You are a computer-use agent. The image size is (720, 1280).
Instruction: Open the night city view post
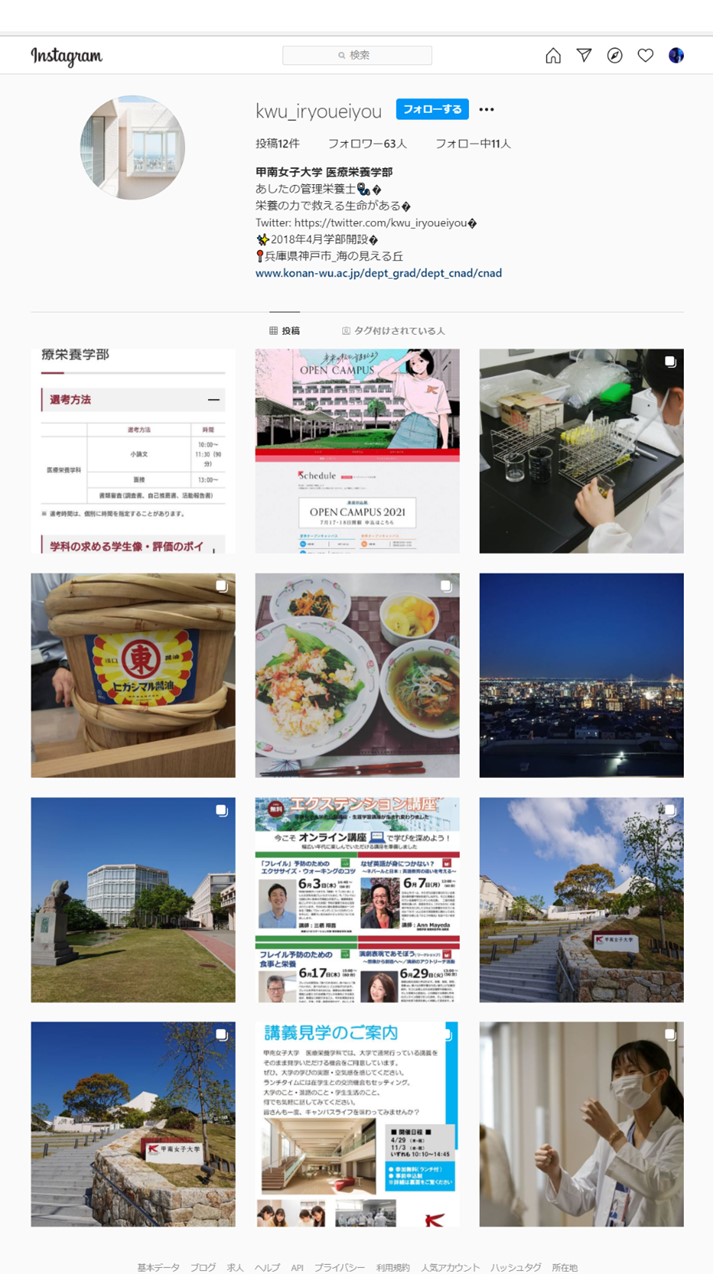click(x=581, y=675)
